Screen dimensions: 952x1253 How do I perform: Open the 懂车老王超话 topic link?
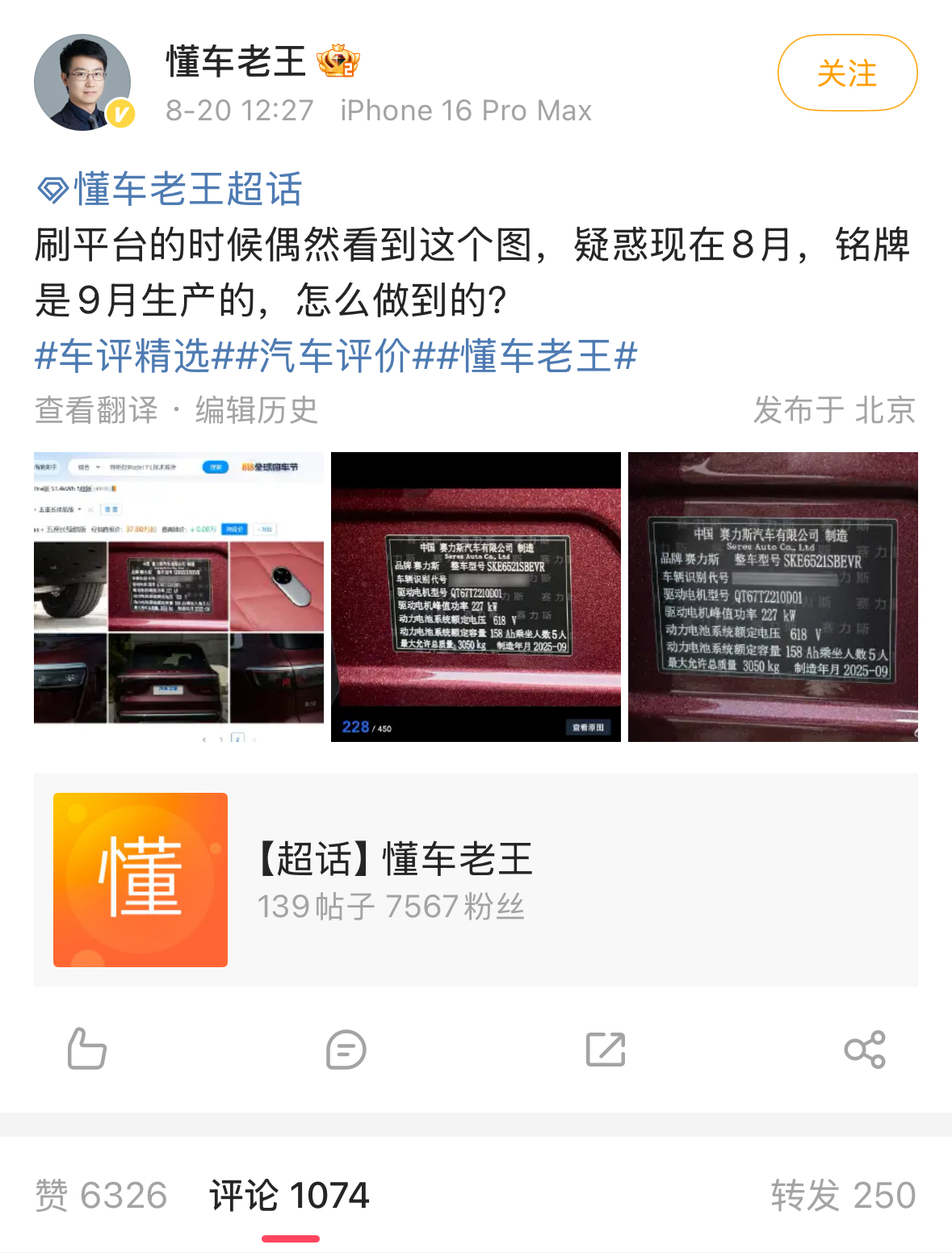[171, 190]
